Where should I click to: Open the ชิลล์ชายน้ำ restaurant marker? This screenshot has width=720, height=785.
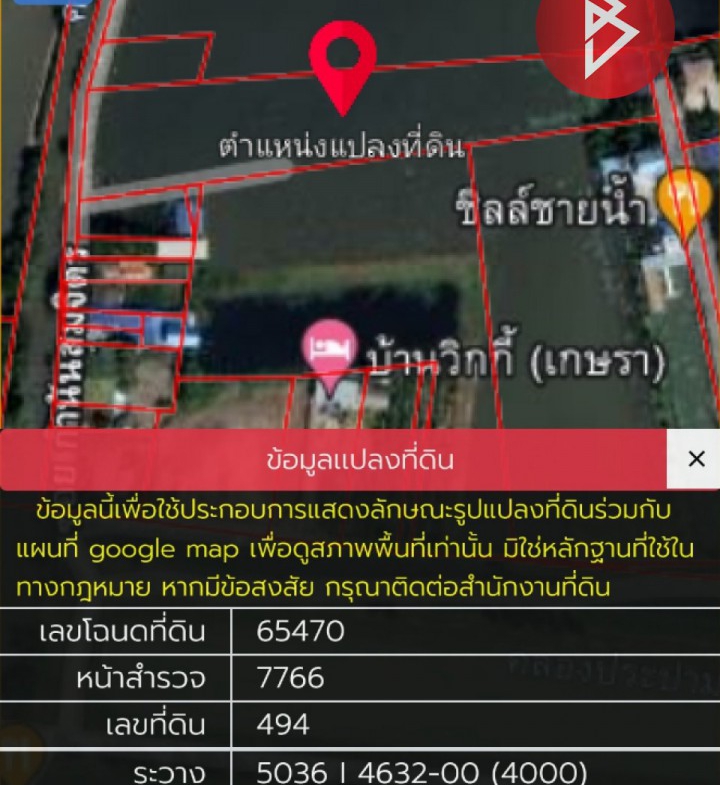pyautogui.click(x=685, y=200)
